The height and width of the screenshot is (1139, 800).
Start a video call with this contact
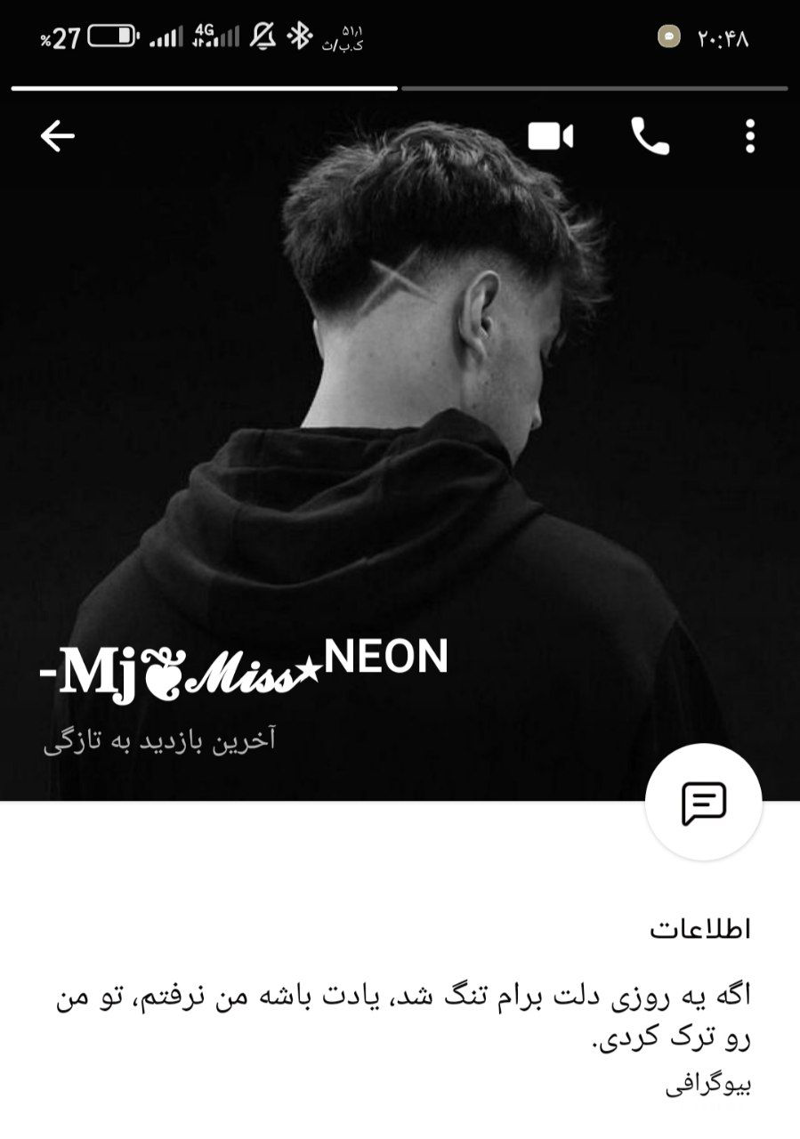coord(550,136)
